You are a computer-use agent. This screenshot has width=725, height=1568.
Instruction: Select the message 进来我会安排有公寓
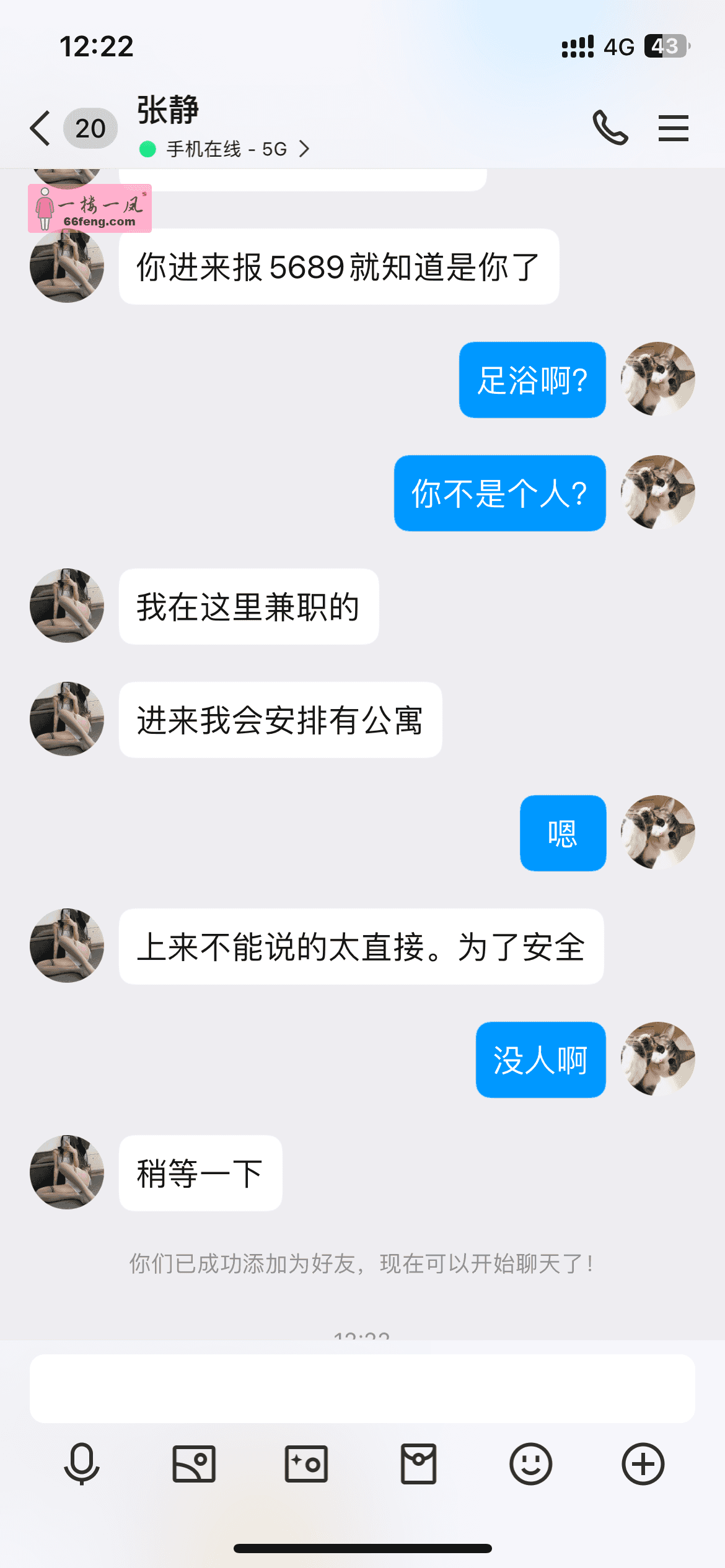280,718
